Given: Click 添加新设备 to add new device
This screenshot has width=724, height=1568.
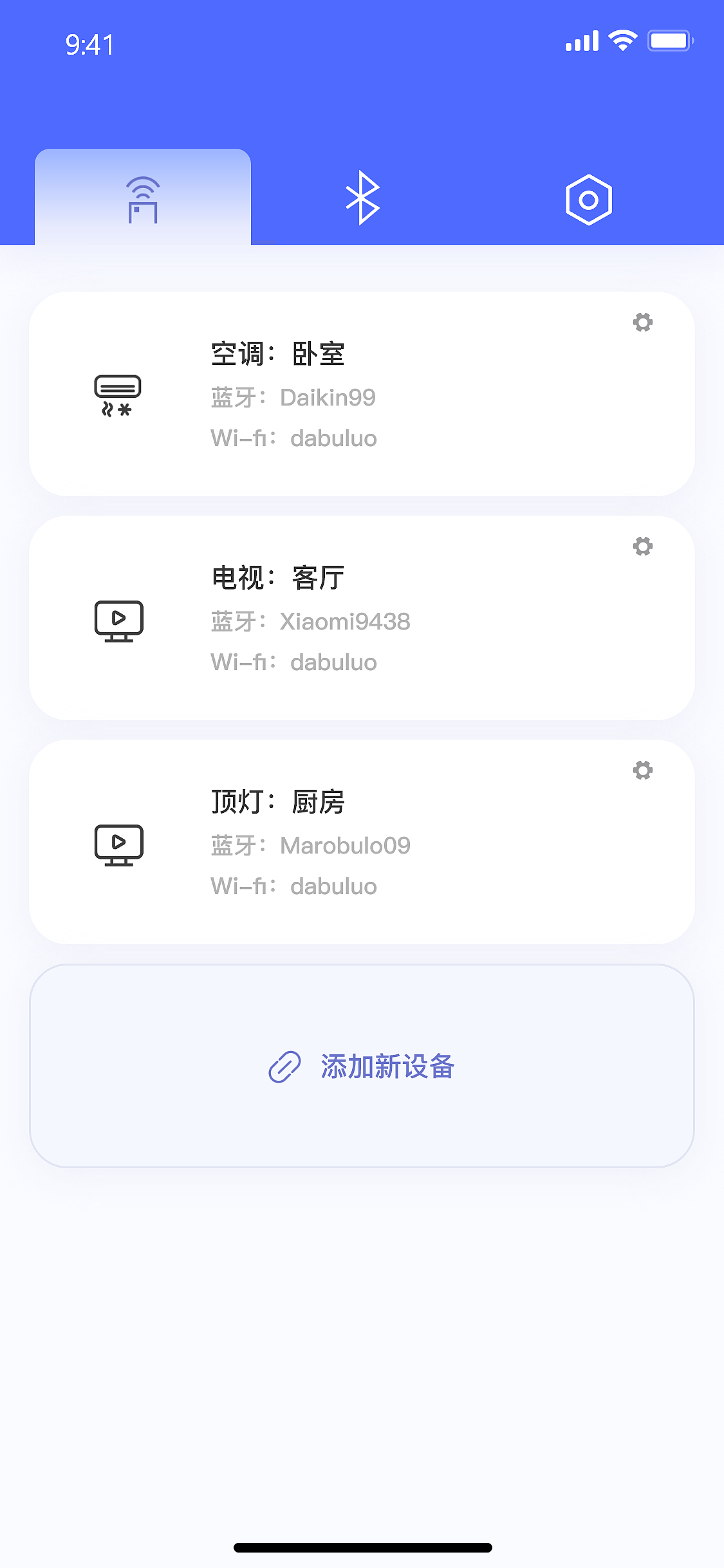Looking at the screenshot, I should click(387, 1065).
